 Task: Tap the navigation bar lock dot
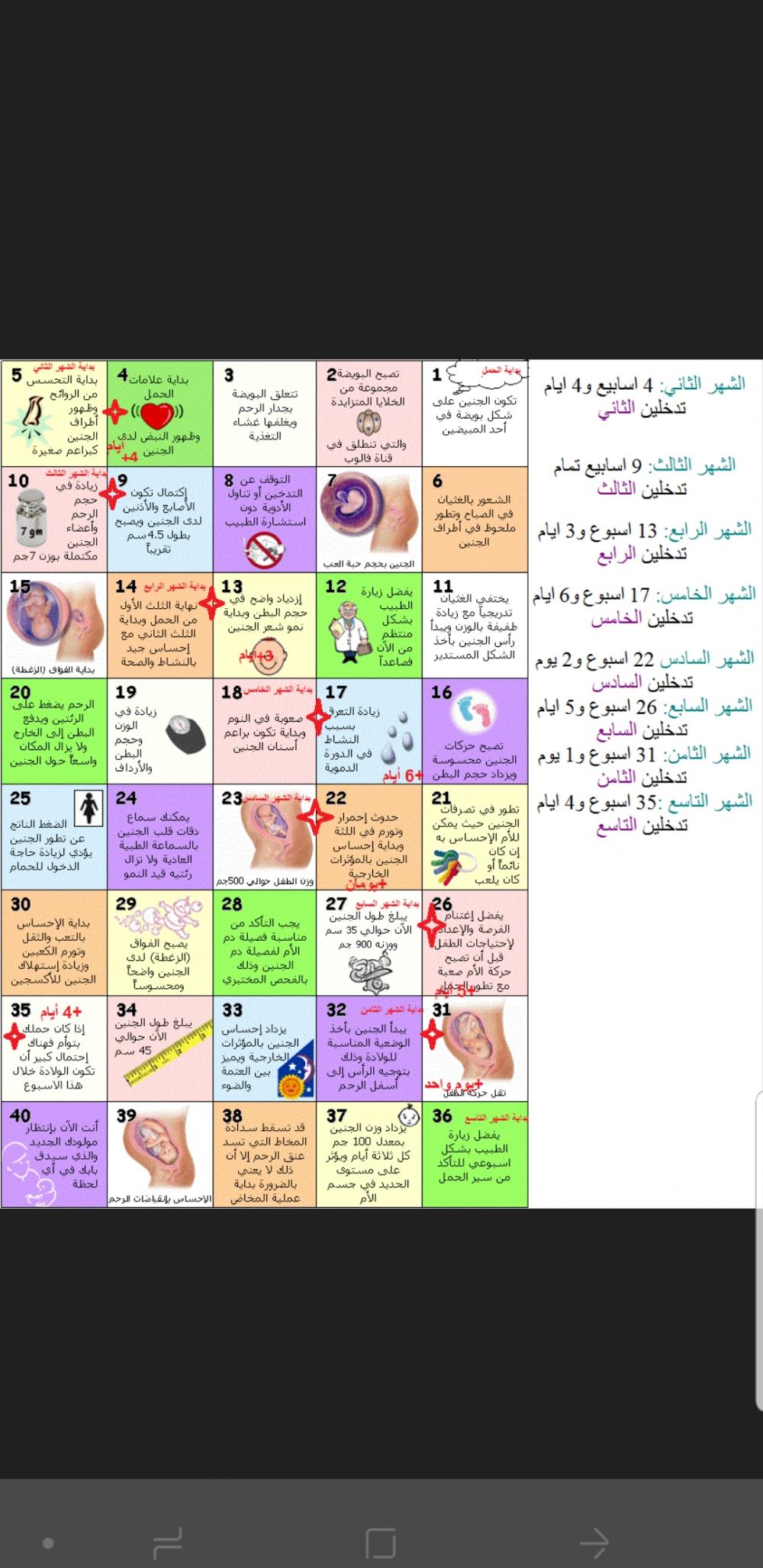(48, 1543)
